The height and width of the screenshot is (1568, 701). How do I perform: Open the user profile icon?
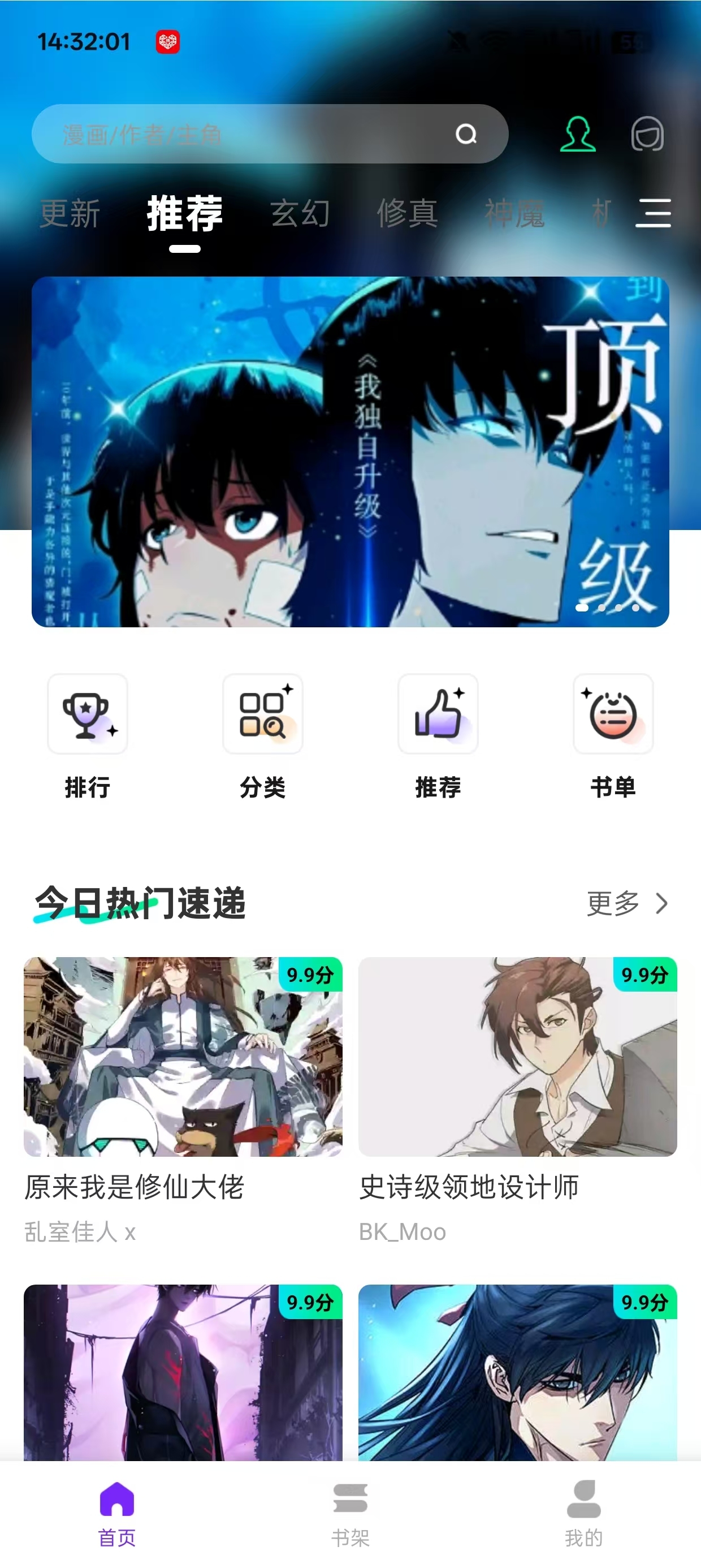coord(578,135)
